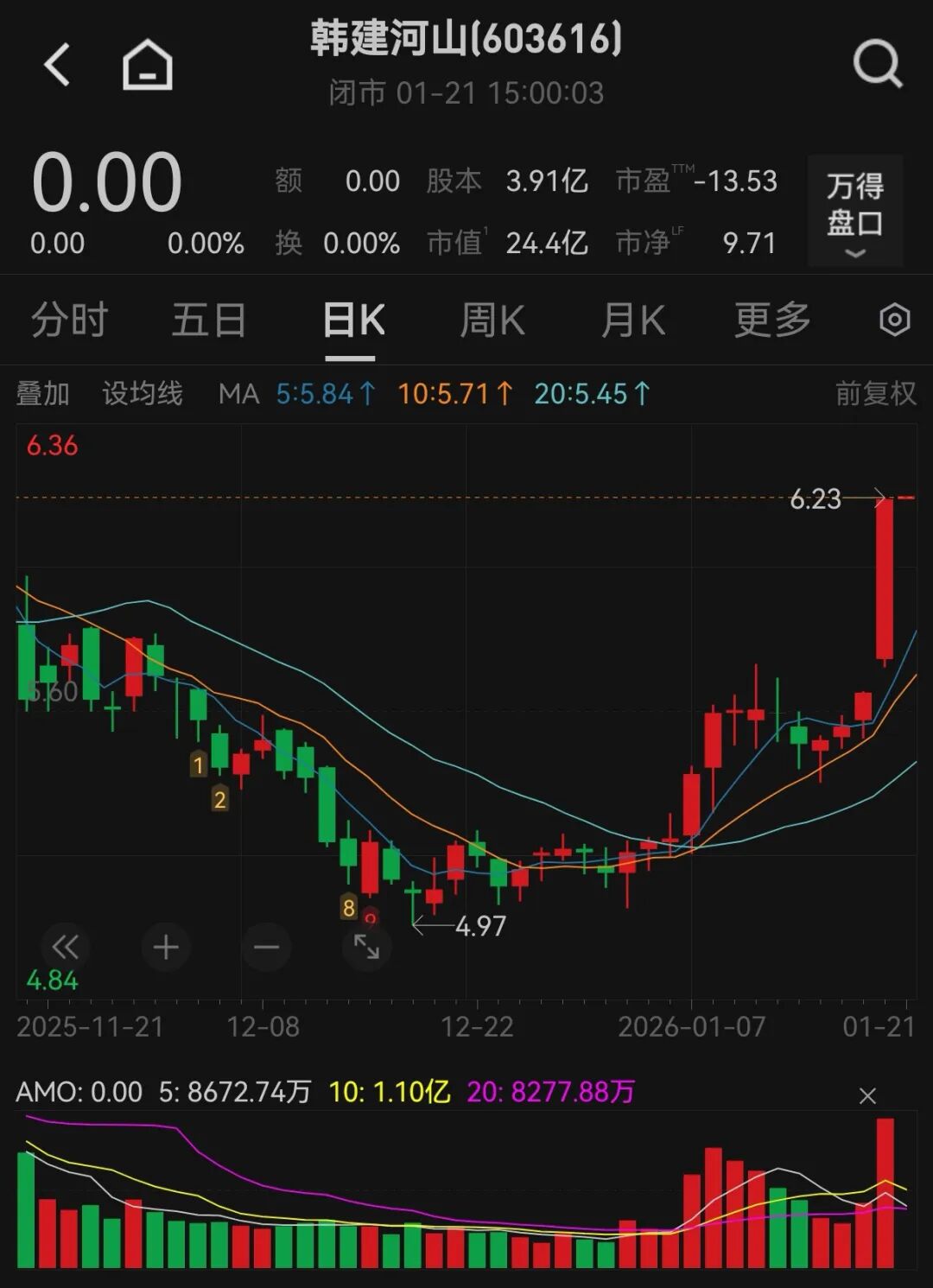
Task: Open chart settings via gear icon
Action: 892,320
